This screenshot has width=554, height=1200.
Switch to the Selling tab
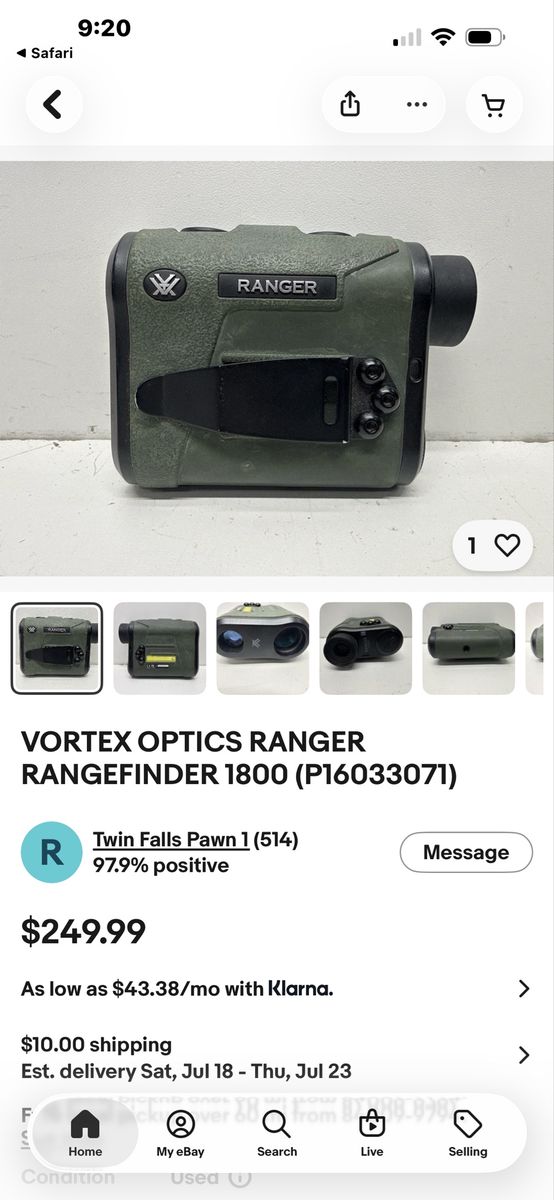click(468, 1134)
